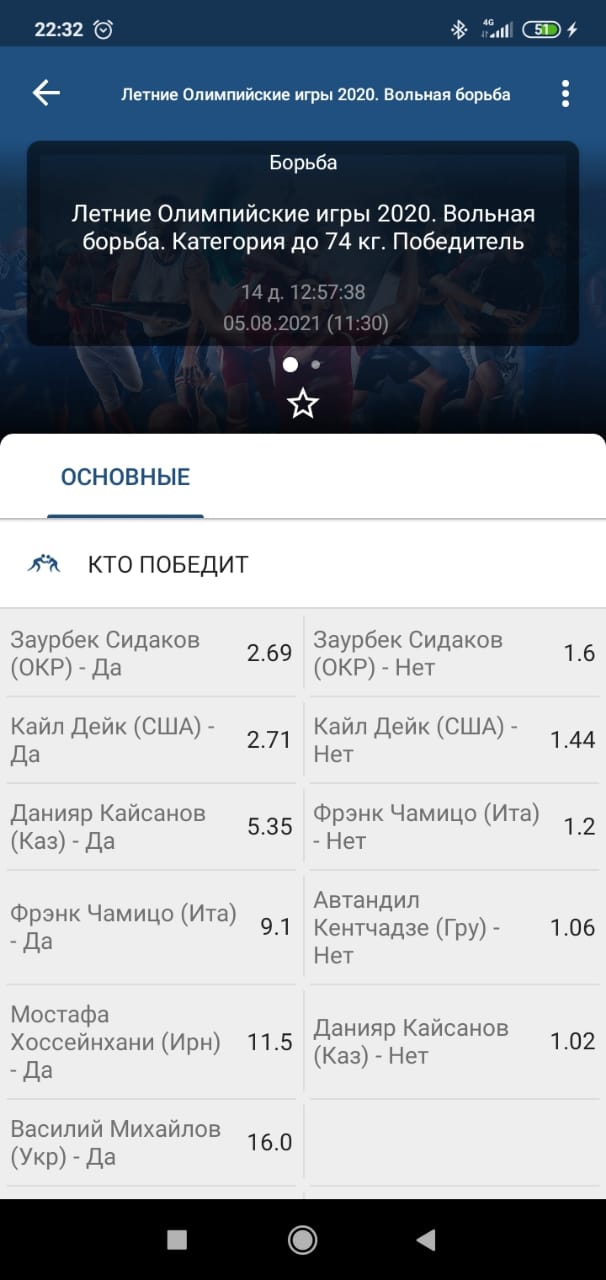Image resolution: width=606 pixels, height=1280 pixels.
Task: Open recent apps from navigation bar
Action: point(177,1240)
